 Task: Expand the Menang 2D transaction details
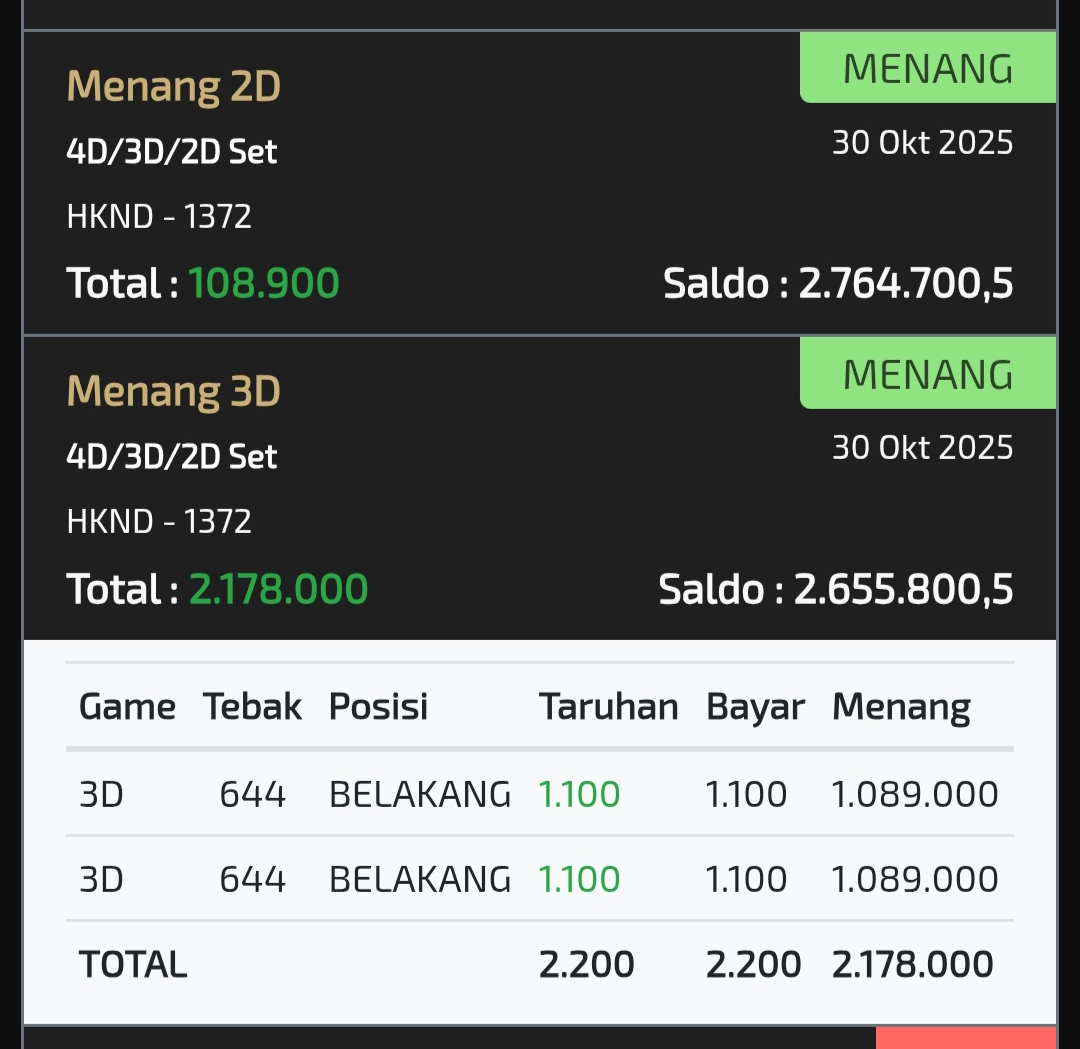[x=540, y=184]
